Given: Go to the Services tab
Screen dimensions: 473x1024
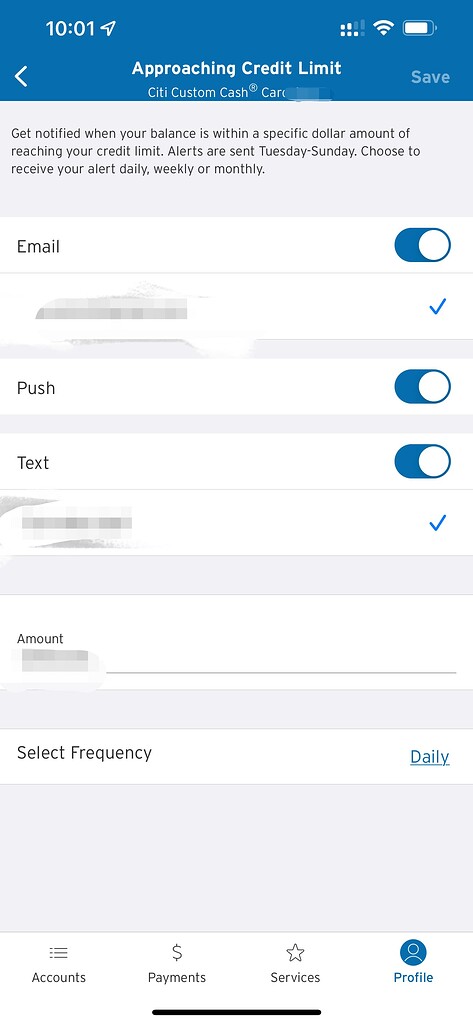Looking at the screenshot, I should [x=295, y=965].
